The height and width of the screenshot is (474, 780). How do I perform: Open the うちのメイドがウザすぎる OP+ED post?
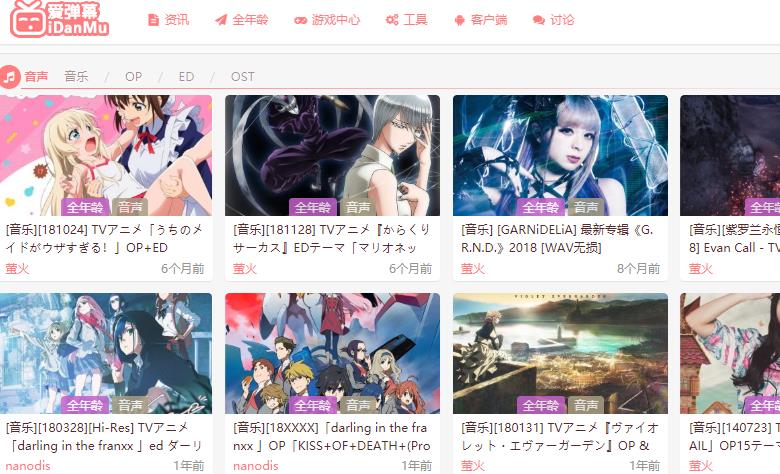pos(104,238)
